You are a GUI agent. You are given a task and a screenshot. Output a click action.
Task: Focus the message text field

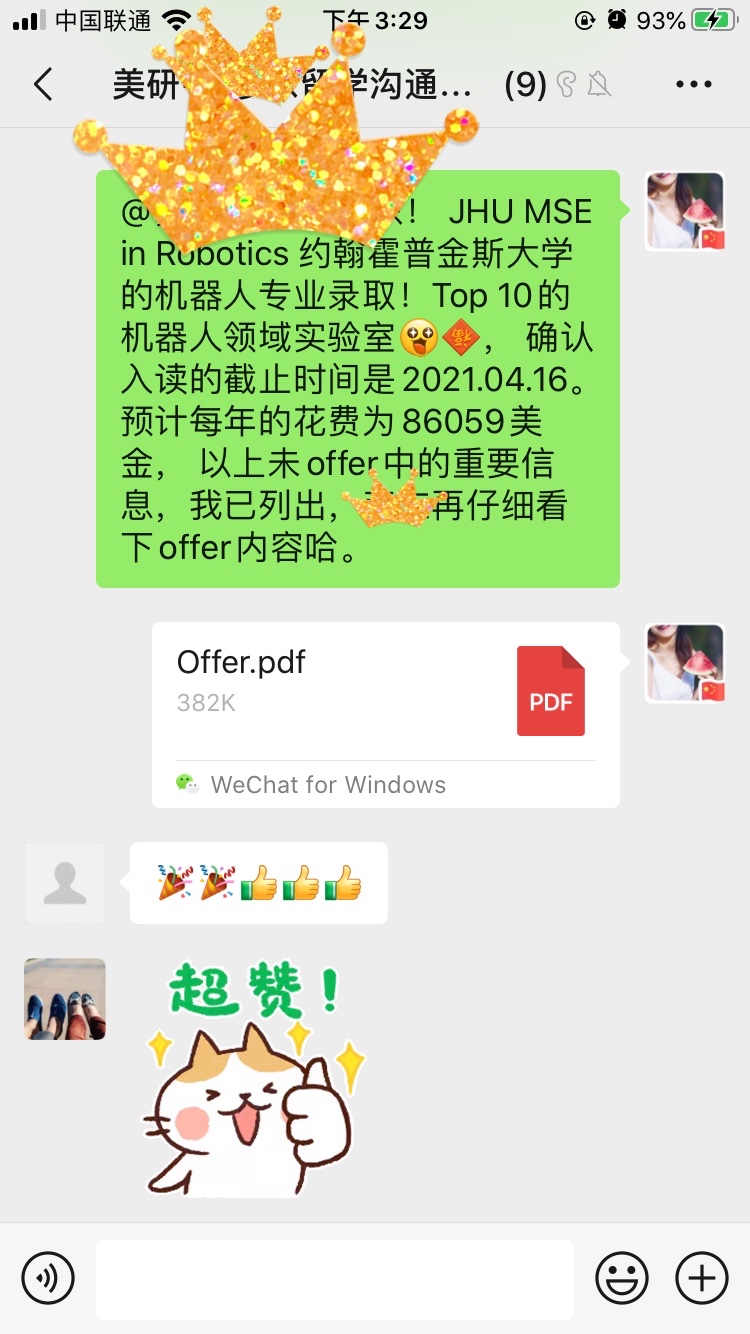[x=335, y=1279]
